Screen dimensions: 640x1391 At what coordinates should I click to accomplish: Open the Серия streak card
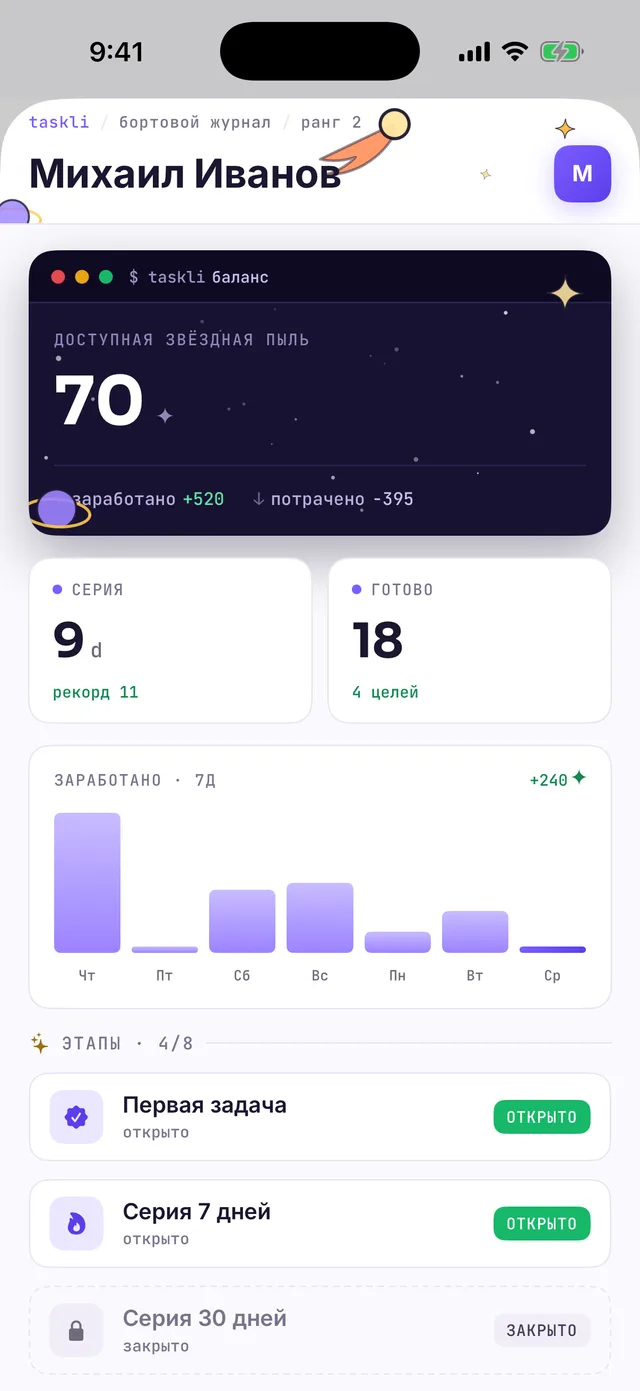[170, 640]
